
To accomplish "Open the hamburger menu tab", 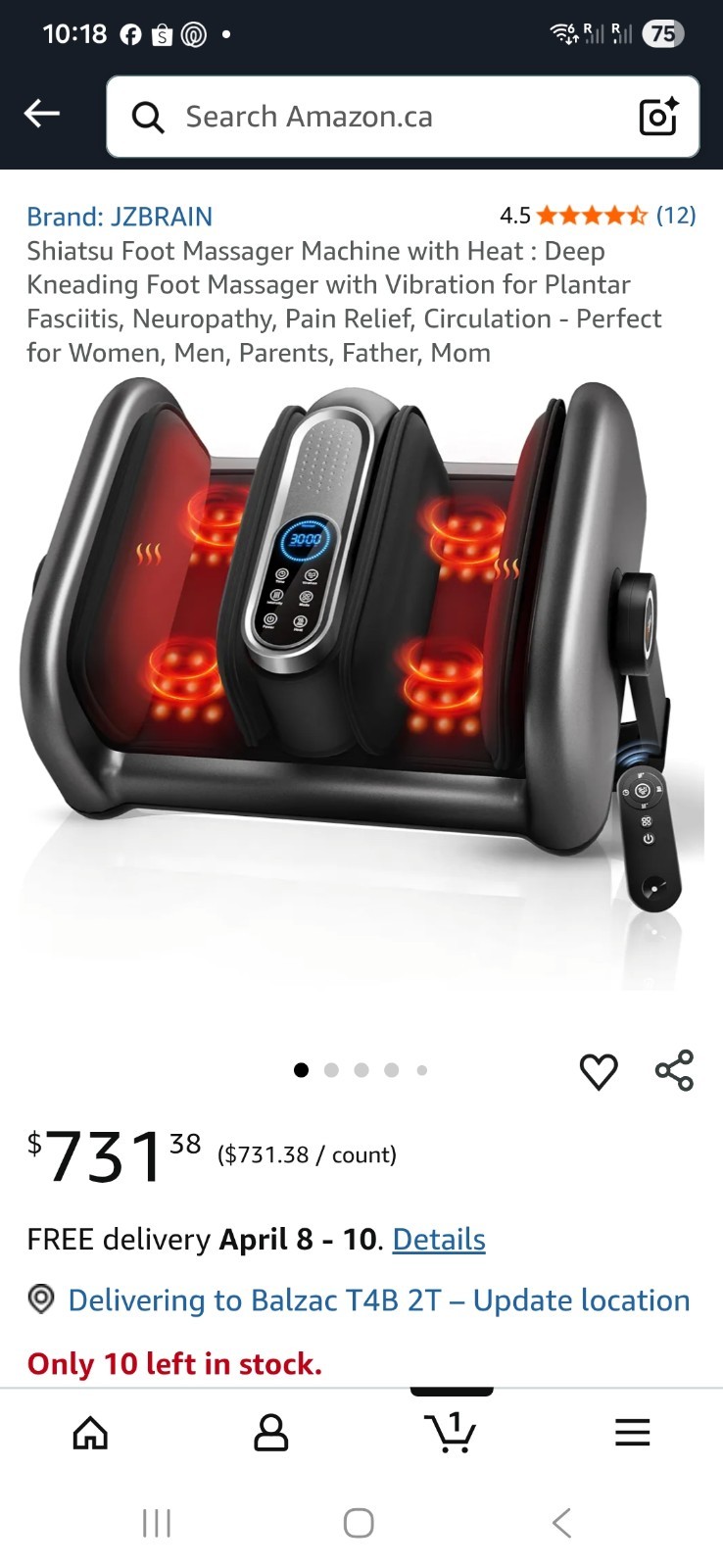I will click(x=632, y=1433).
